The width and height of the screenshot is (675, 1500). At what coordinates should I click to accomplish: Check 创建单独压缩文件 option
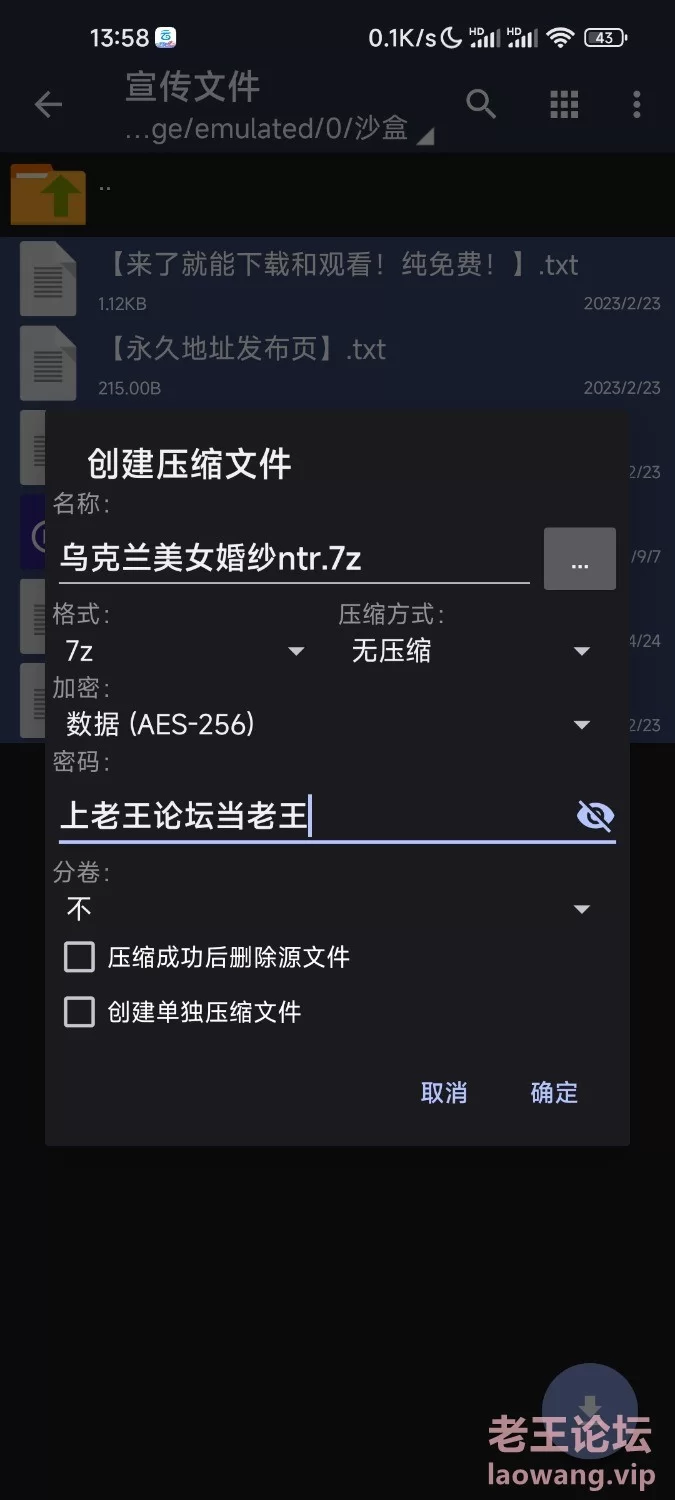tap(80, 1012)
